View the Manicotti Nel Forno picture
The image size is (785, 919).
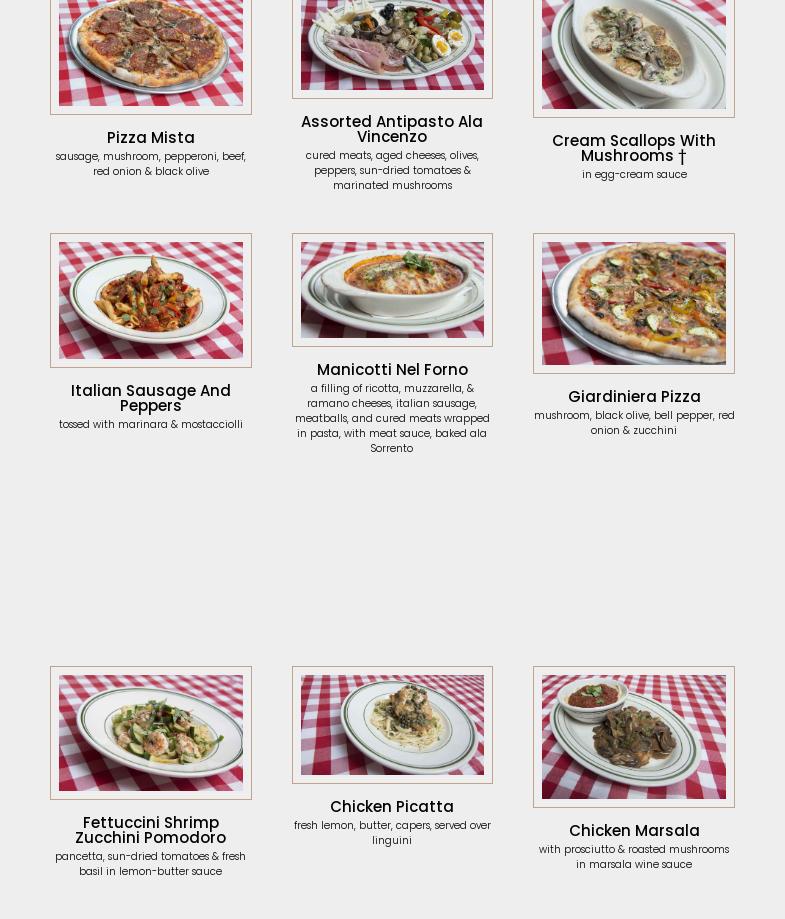[x=392, y=290]
